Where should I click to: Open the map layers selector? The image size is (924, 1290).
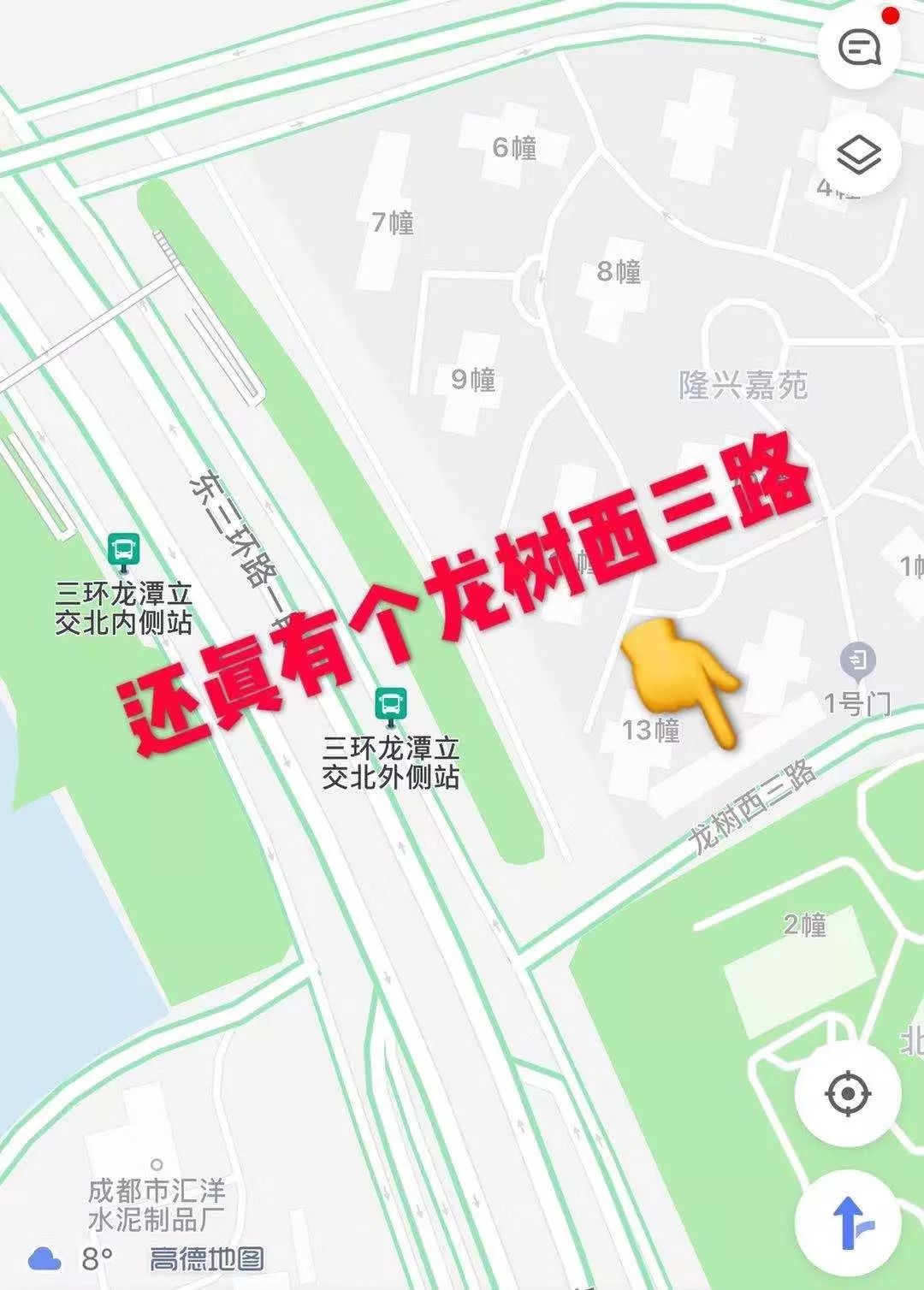click(x=858, y=157)
